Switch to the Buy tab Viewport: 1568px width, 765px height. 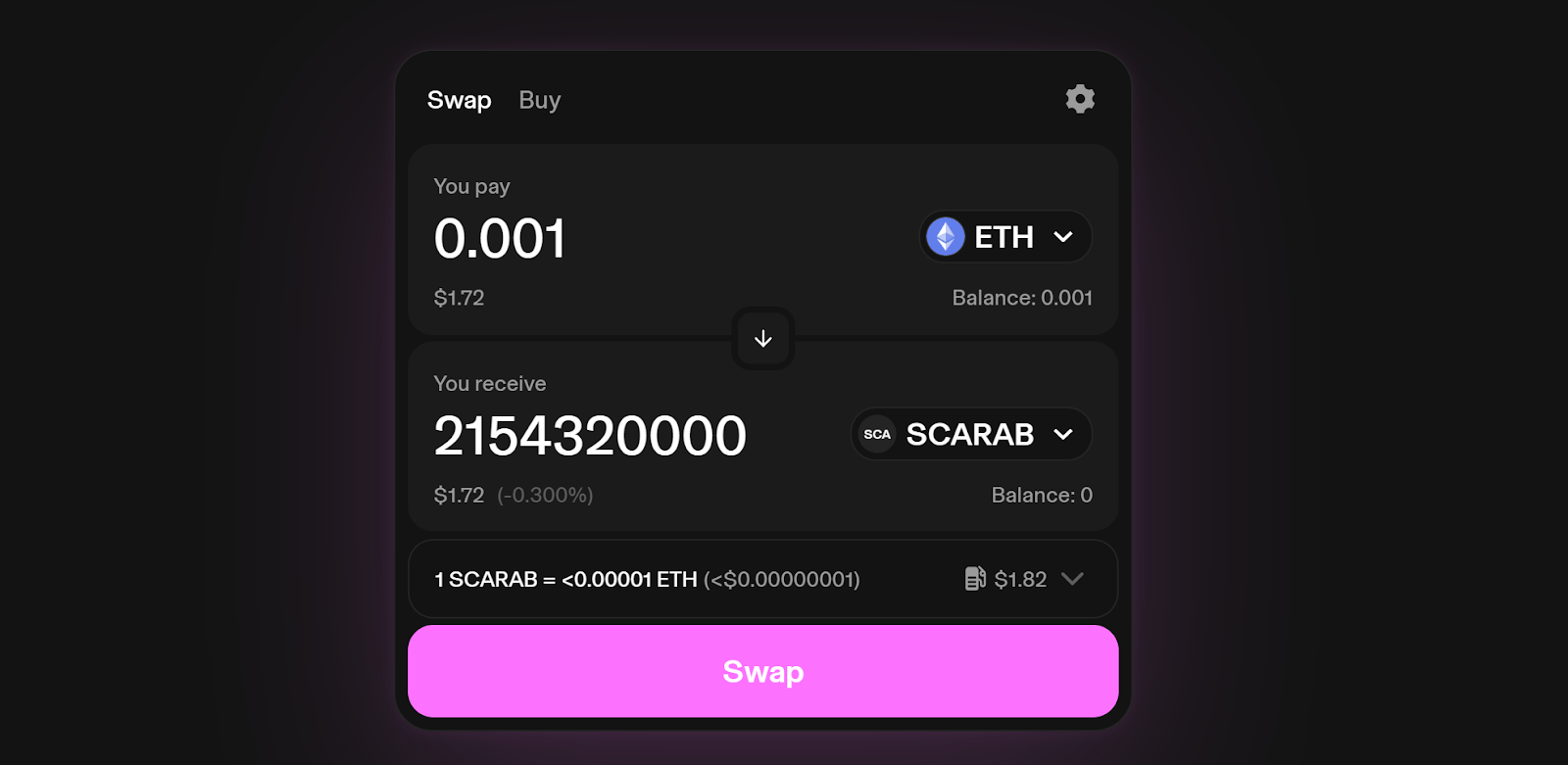(539, 100)
